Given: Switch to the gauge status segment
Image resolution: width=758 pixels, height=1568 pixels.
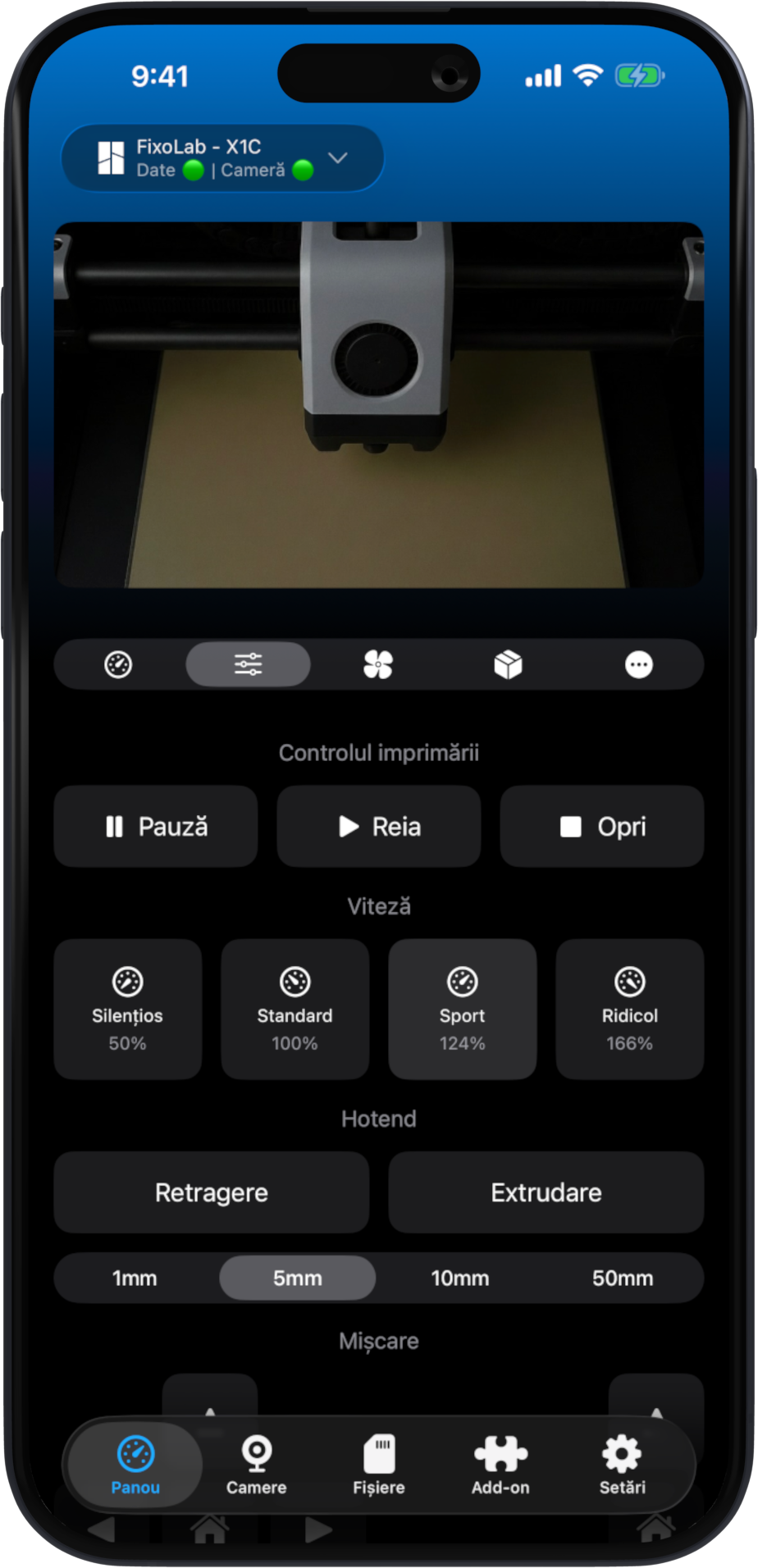Looking at the screenshot, I should pyautogui.click(x=119, y=664).
